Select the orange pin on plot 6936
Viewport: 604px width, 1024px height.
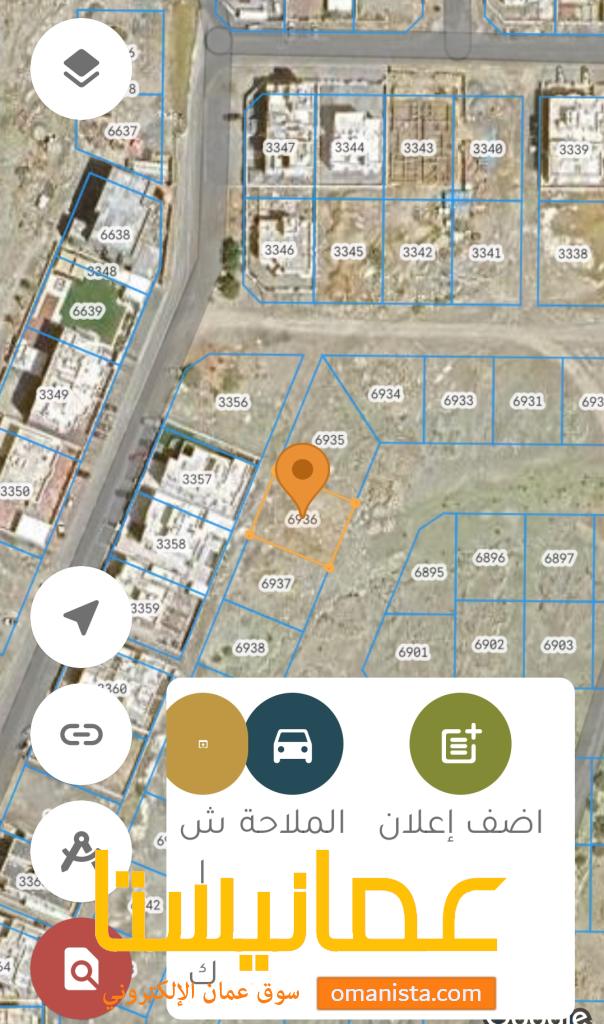(x=302, y=478)
